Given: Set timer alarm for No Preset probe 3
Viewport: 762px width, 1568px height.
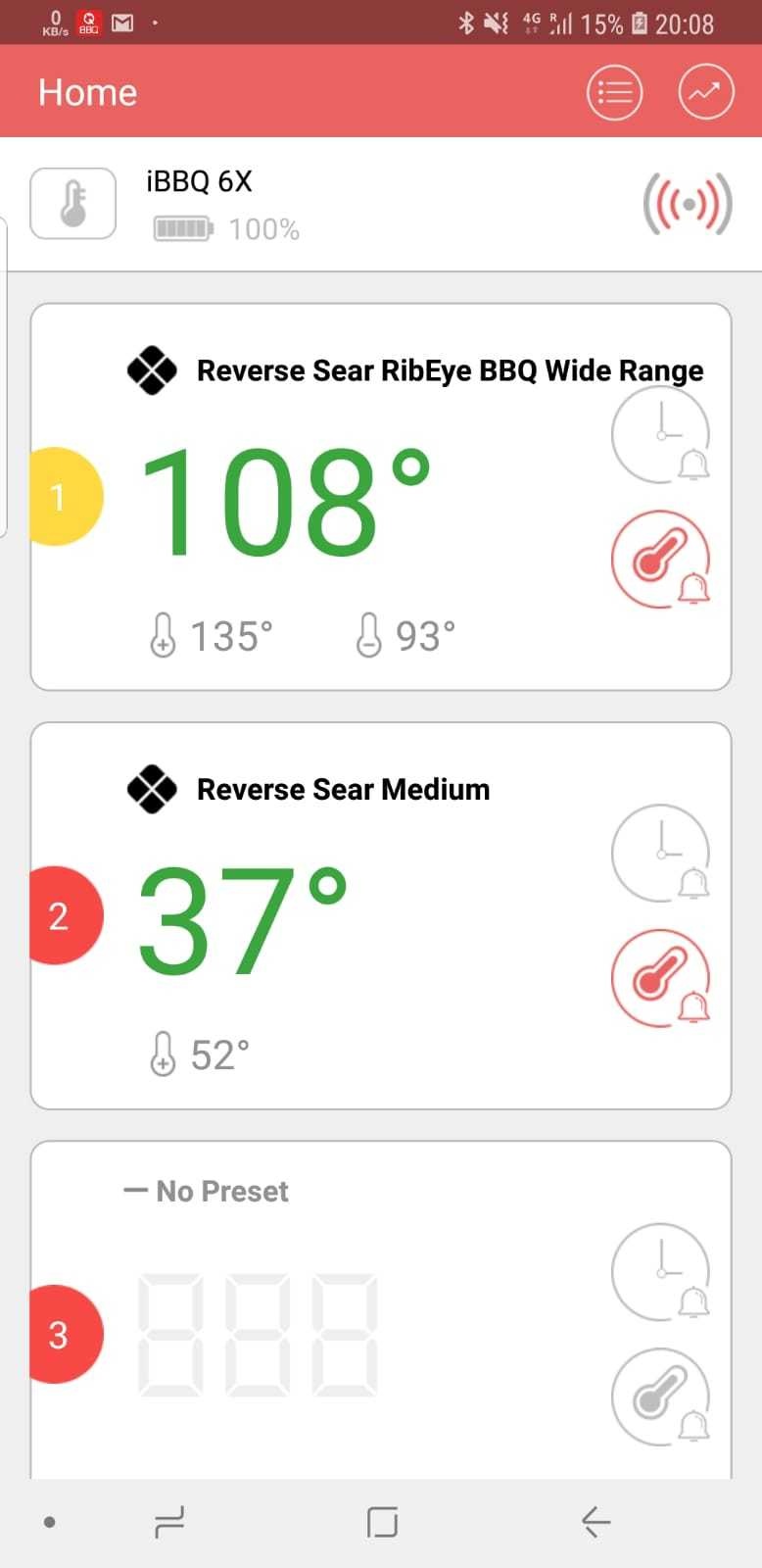Looking at the screenshot, I should [x=660, y=1271].
